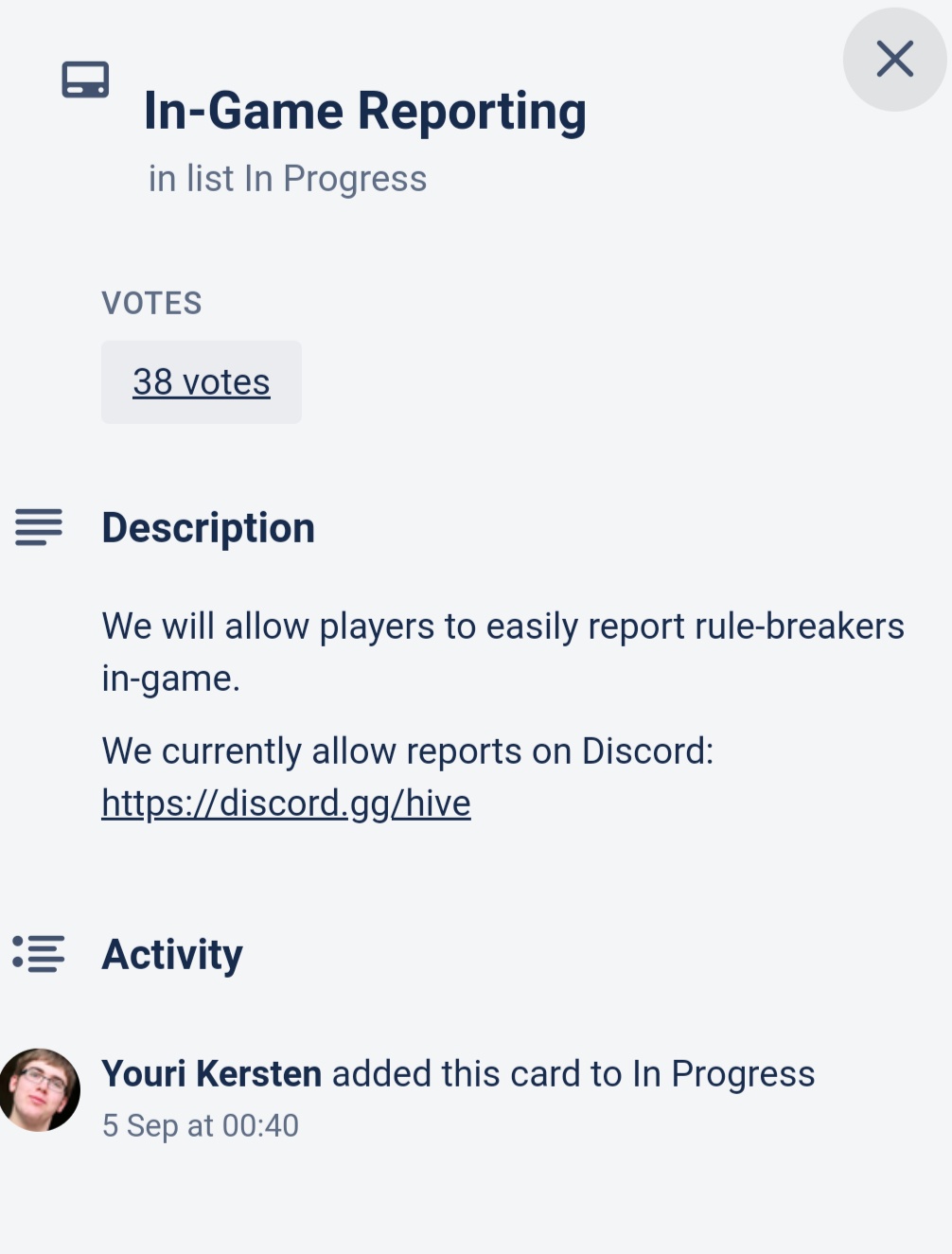Open the discord.gg/hive link
The height and width of the screenshot is (1254, 952).
coord(286,804)
